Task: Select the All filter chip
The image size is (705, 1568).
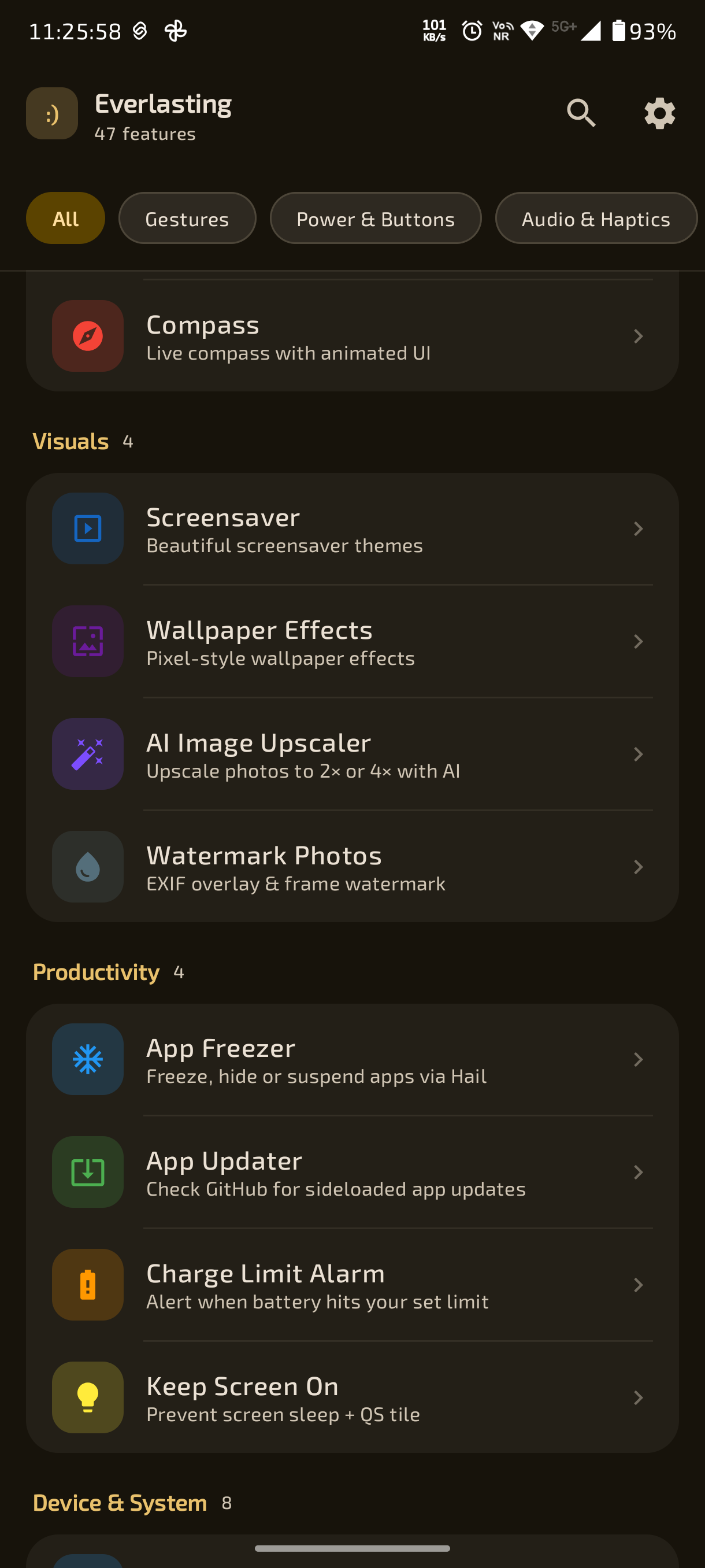Action: tap(65, 219)
